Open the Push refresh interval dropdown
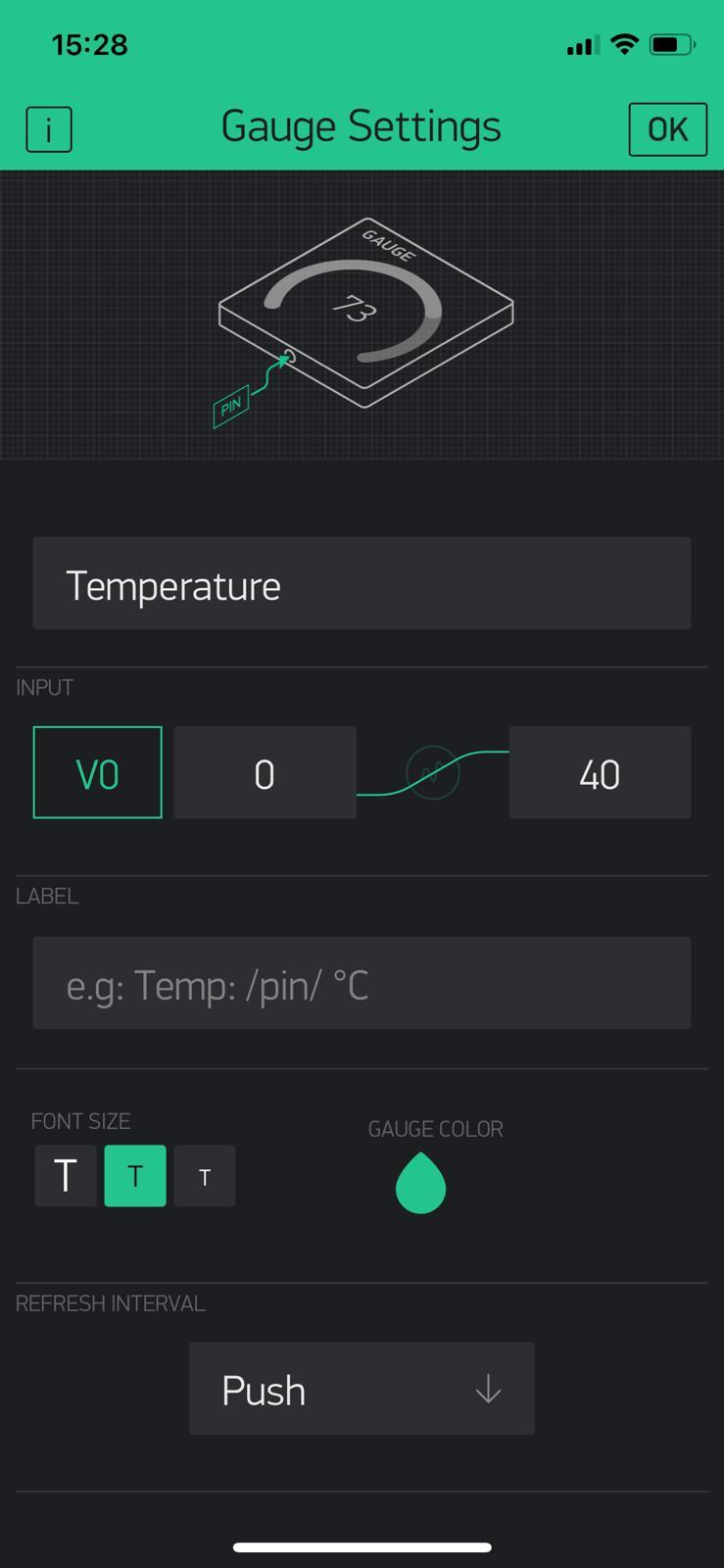Image resolution: width=724 pixels, height=1568 pixels. click(x=362, y=1389)
